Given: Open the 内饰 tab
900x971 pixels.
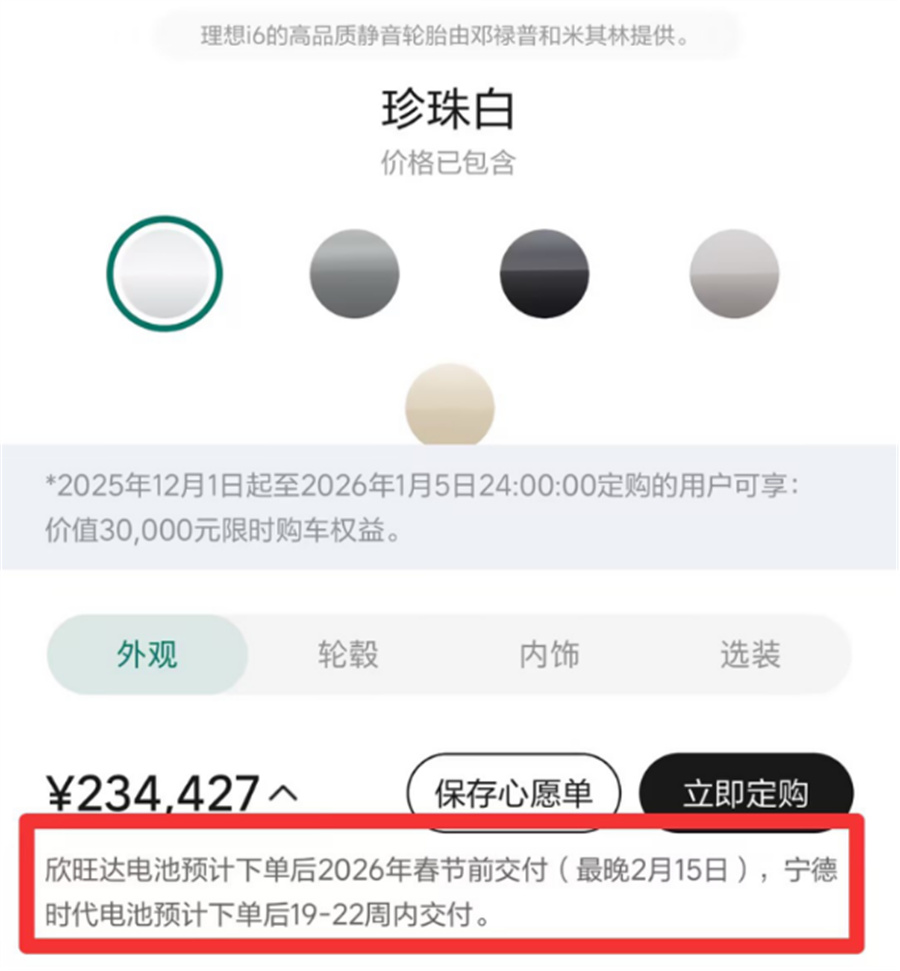Looking at the screenshot, I should click(x=549, y=655).
